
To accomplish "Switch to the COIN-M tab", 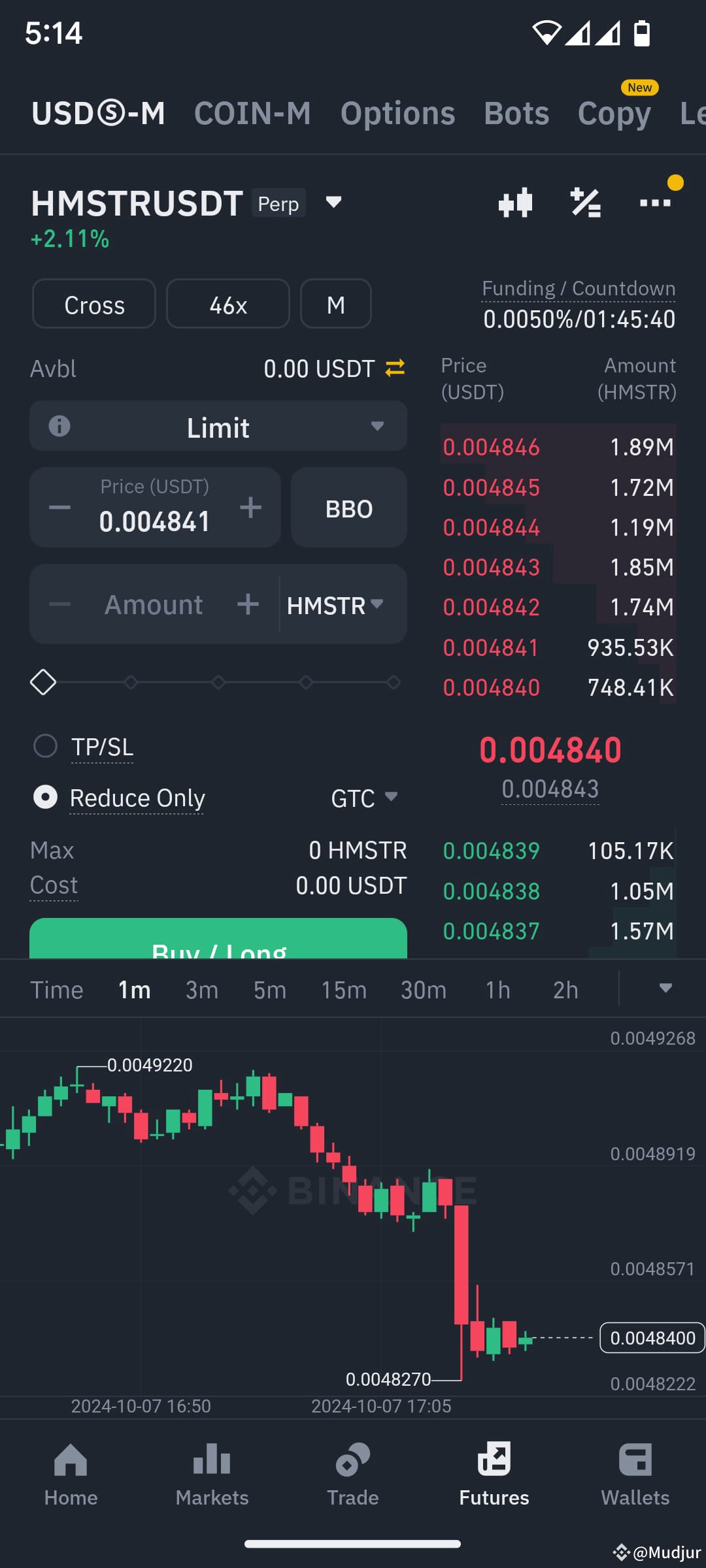I will [x=253, y=112].
